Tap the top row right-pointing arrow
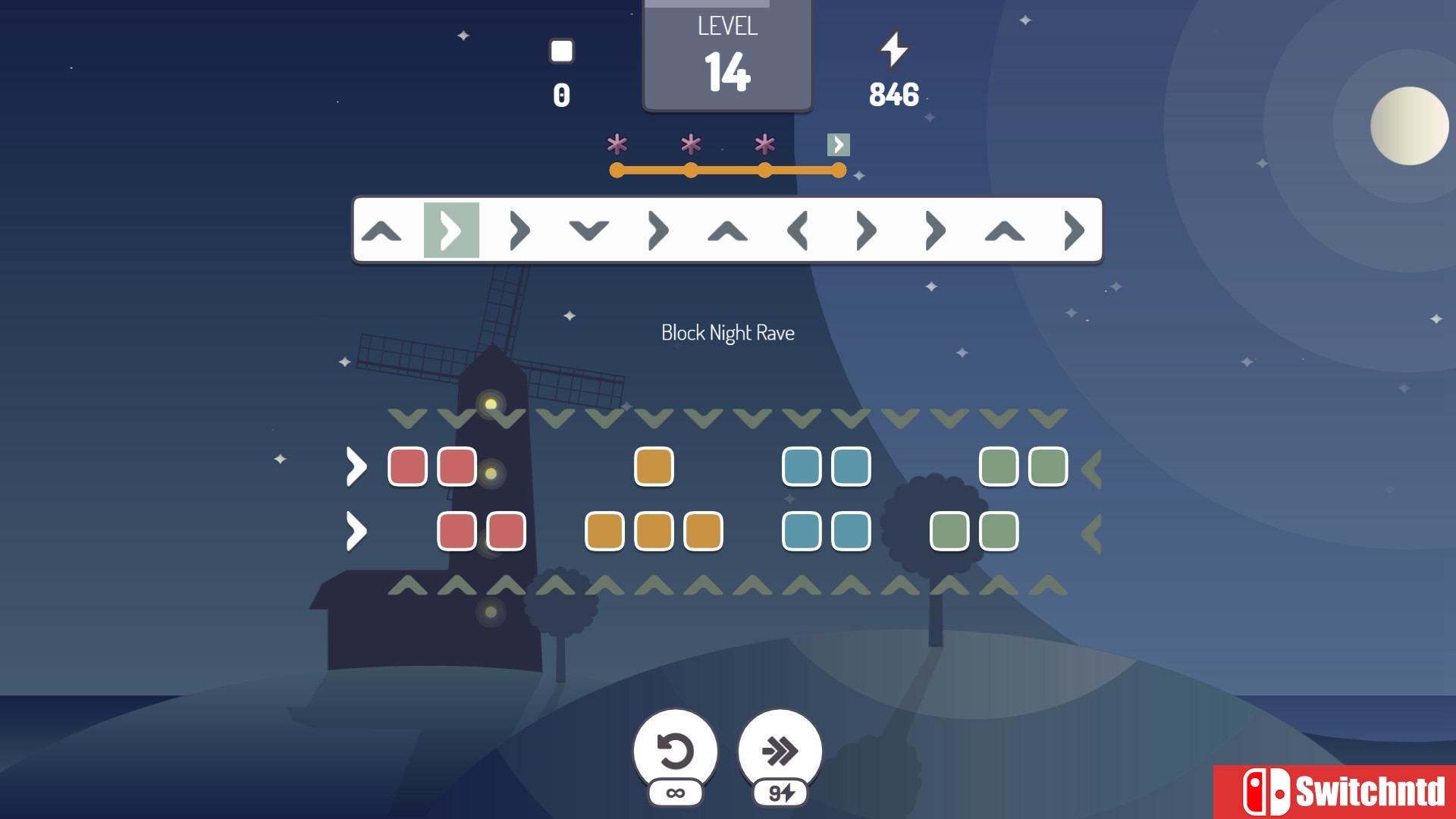This screenshot has height=819, width=1456. tap(356, 466)
